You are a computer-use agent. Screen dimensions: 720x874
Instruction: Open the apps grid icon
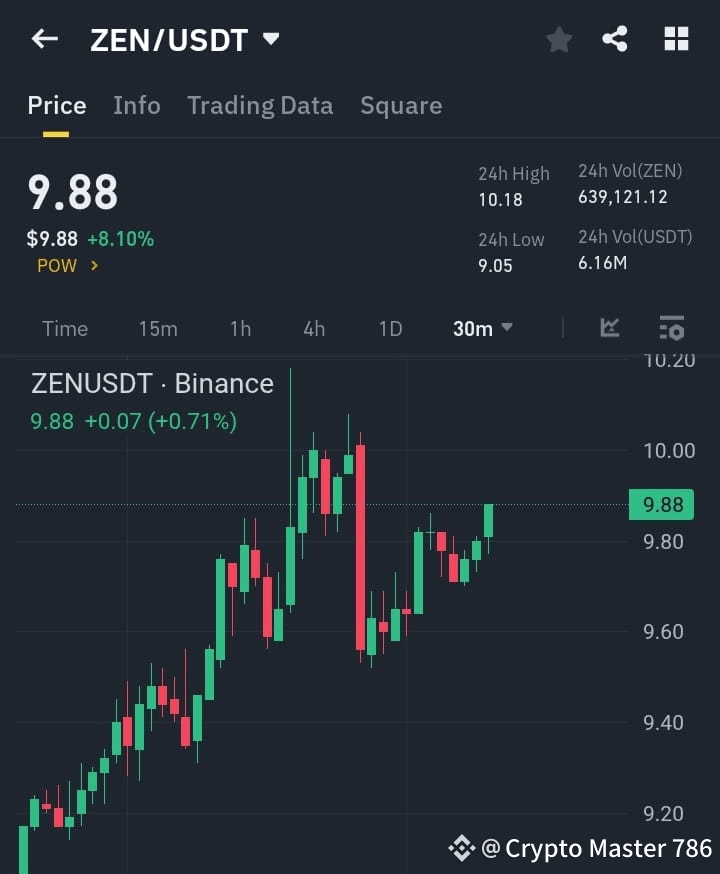click(676, 39)
